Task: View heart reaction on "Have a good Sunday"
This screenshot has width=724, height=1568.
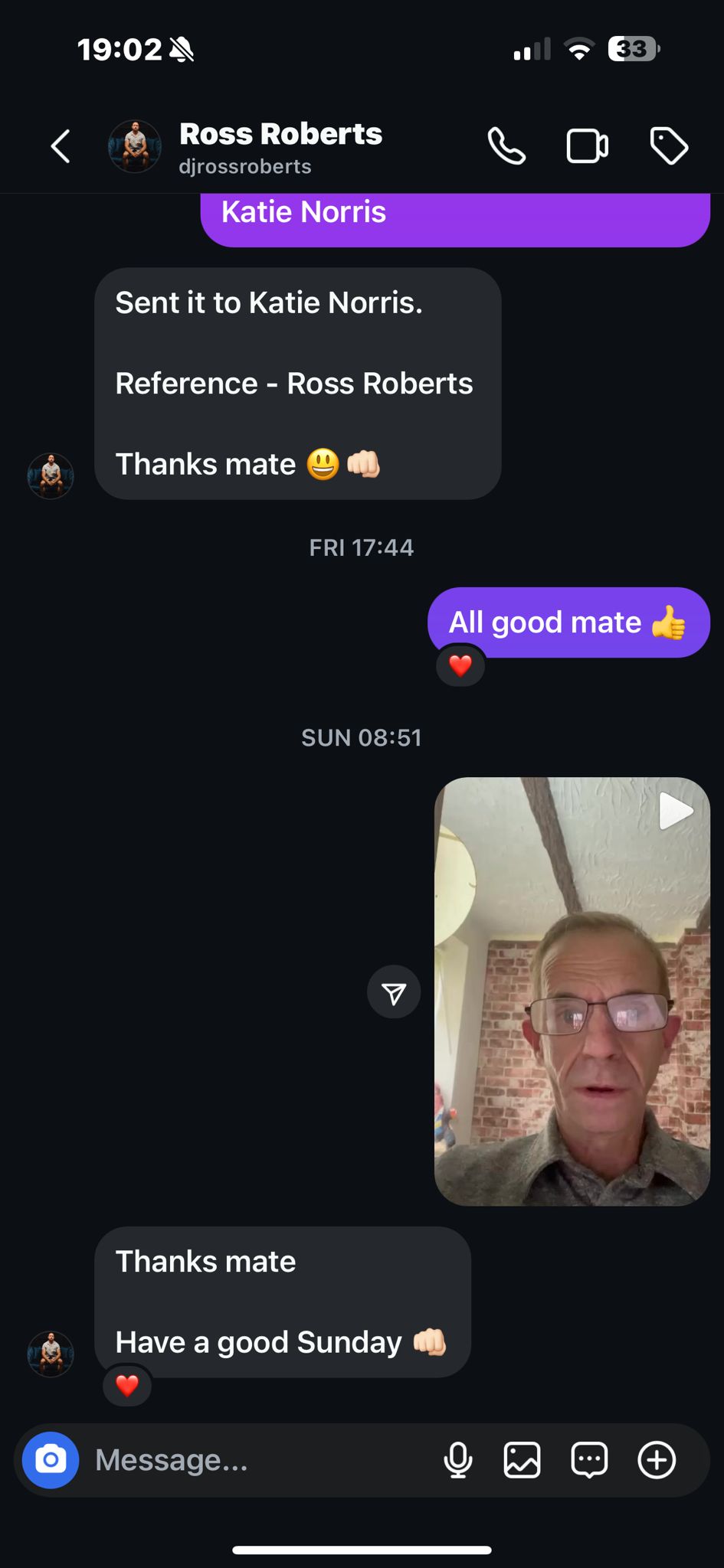Action: click(127, 1385)
